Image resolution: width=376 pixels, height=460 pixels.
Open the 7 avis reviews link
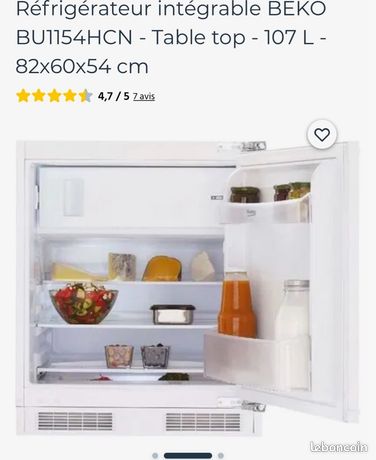pos(144,96)
